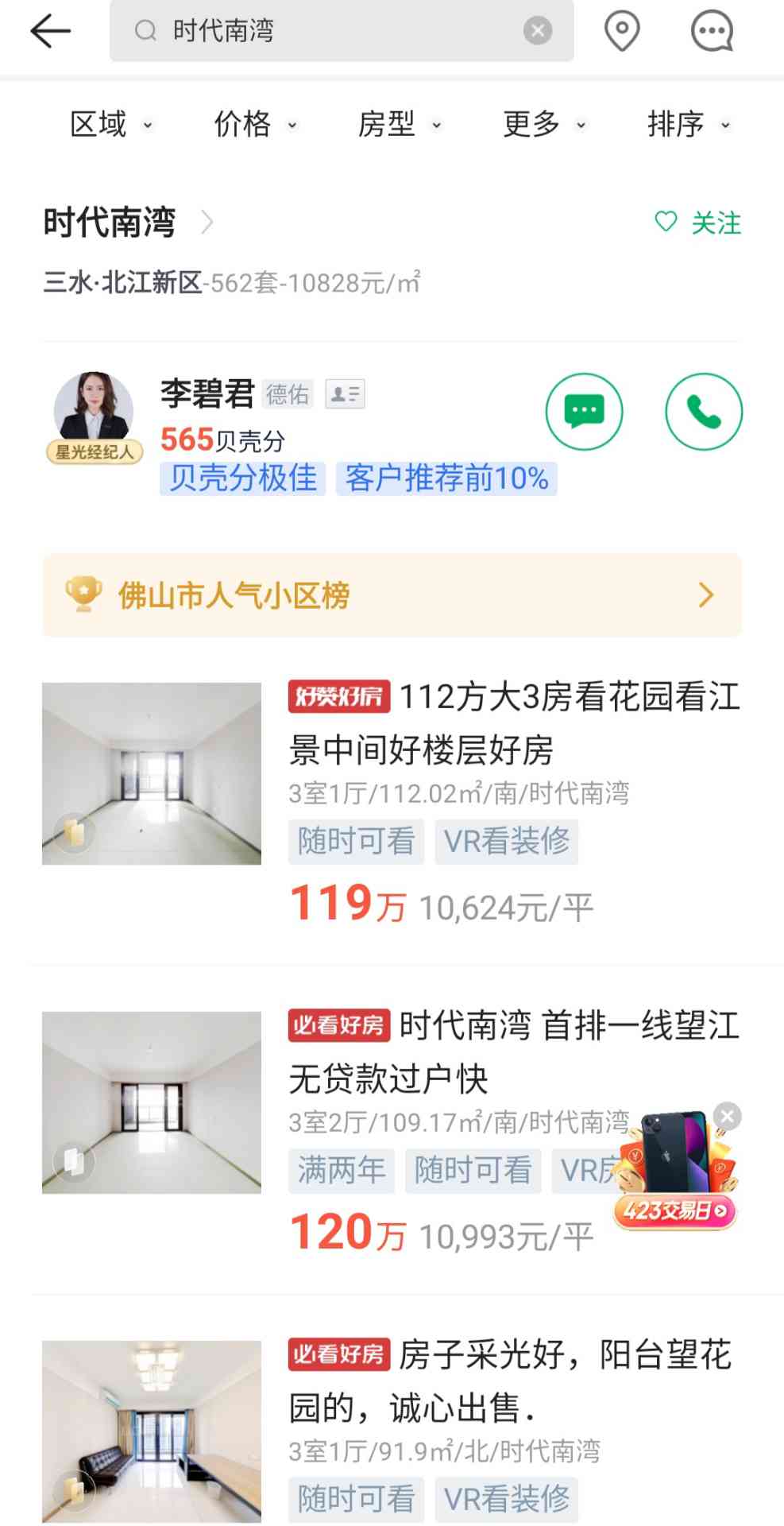The width and height of the screenshot is (784, 1526).
Task: Follow the community with 关注
Action: [x=698, y=223]
